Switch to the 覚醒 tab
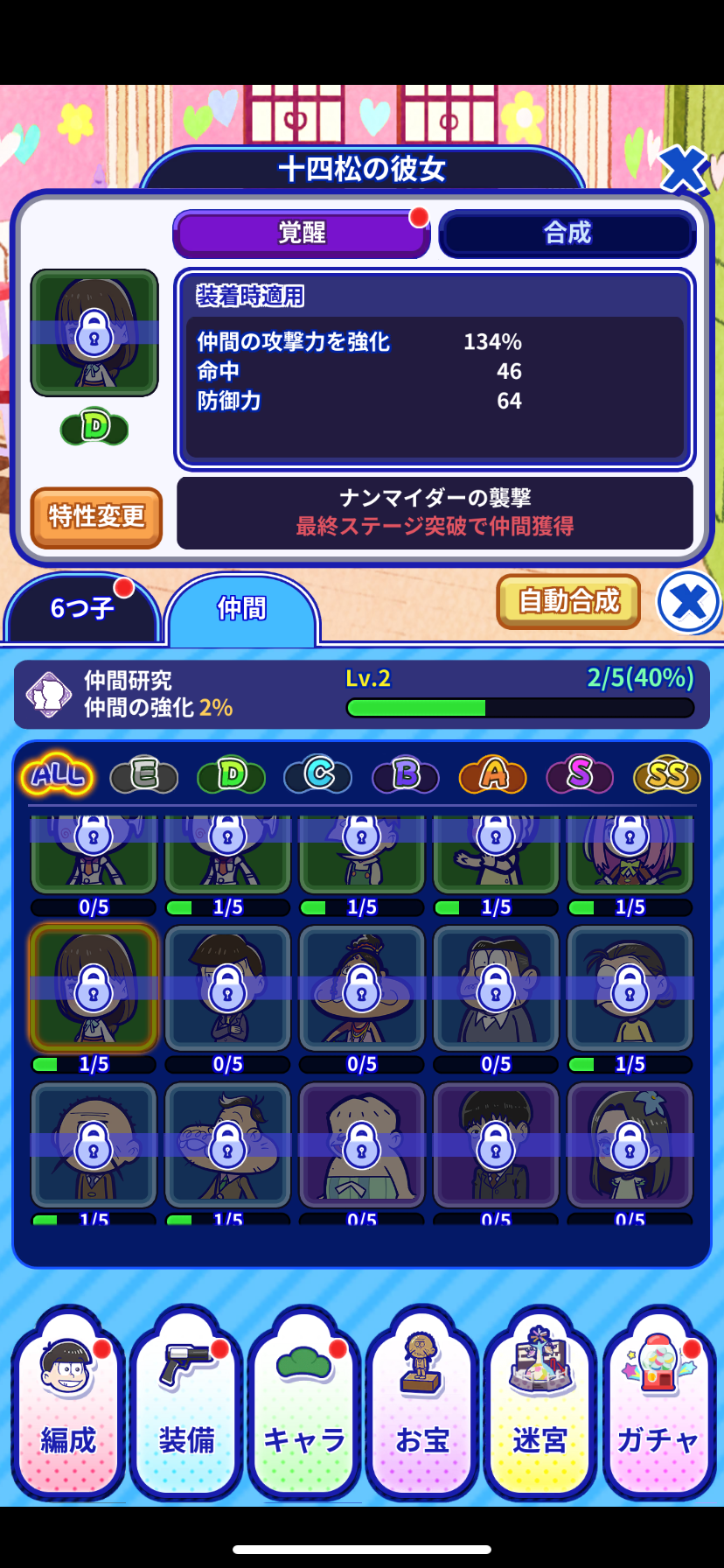 (302, 234)
